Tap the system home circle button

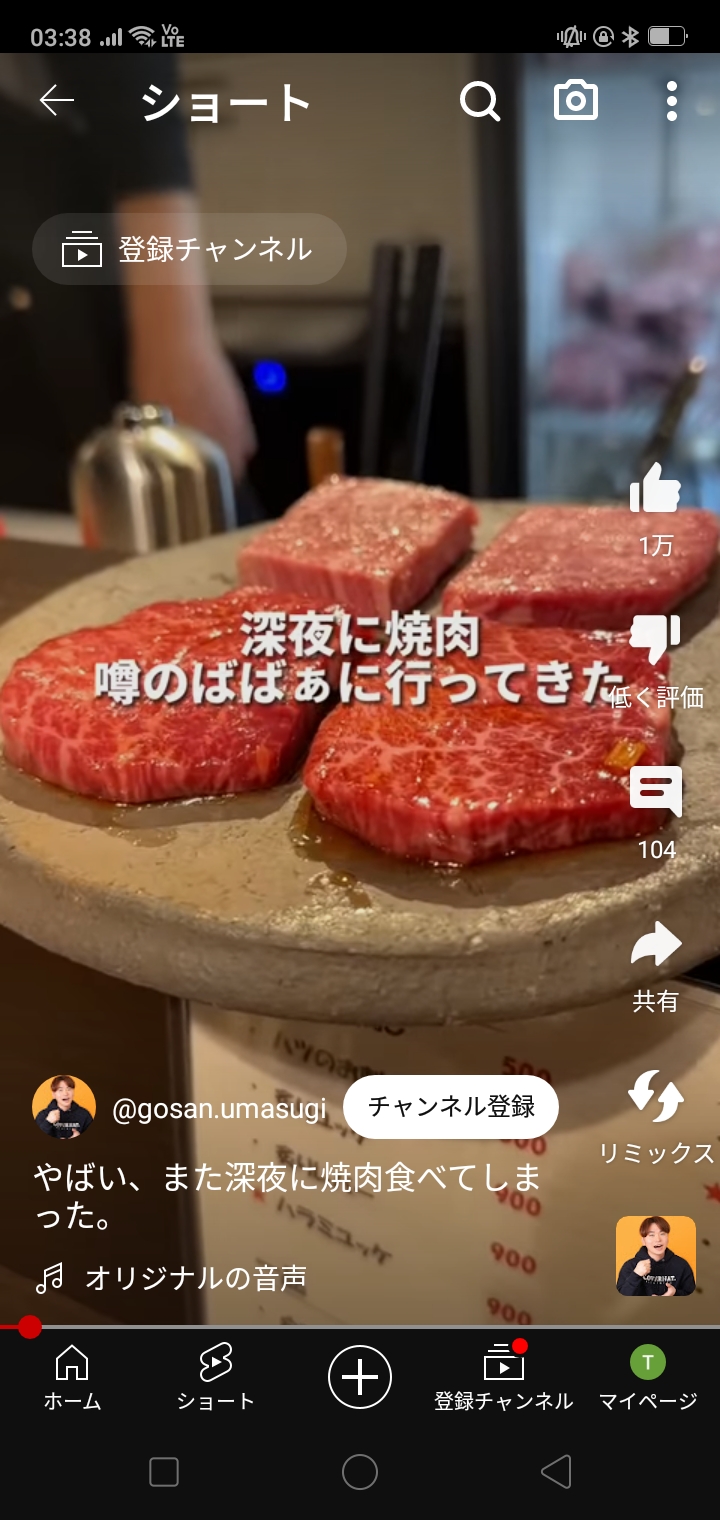click(x=360, y=1472)
